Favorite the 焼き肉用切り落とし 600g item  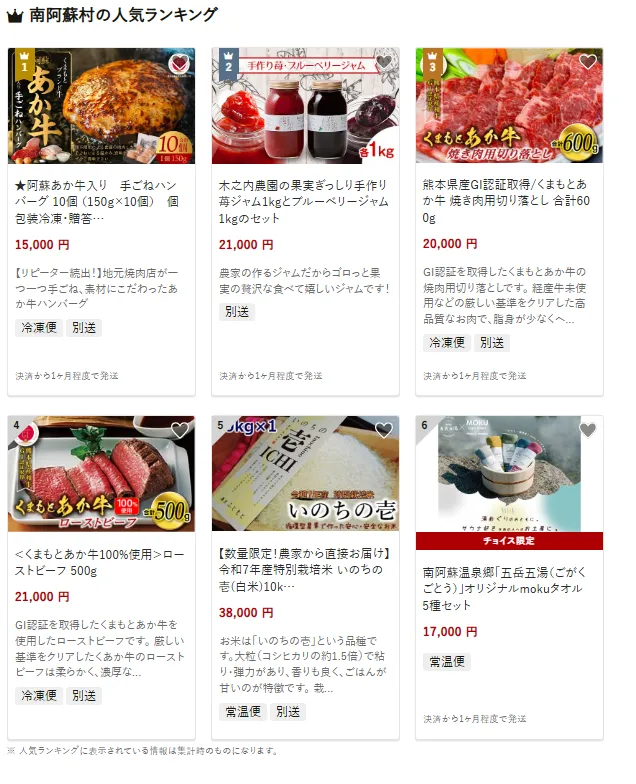coord(588,63)
